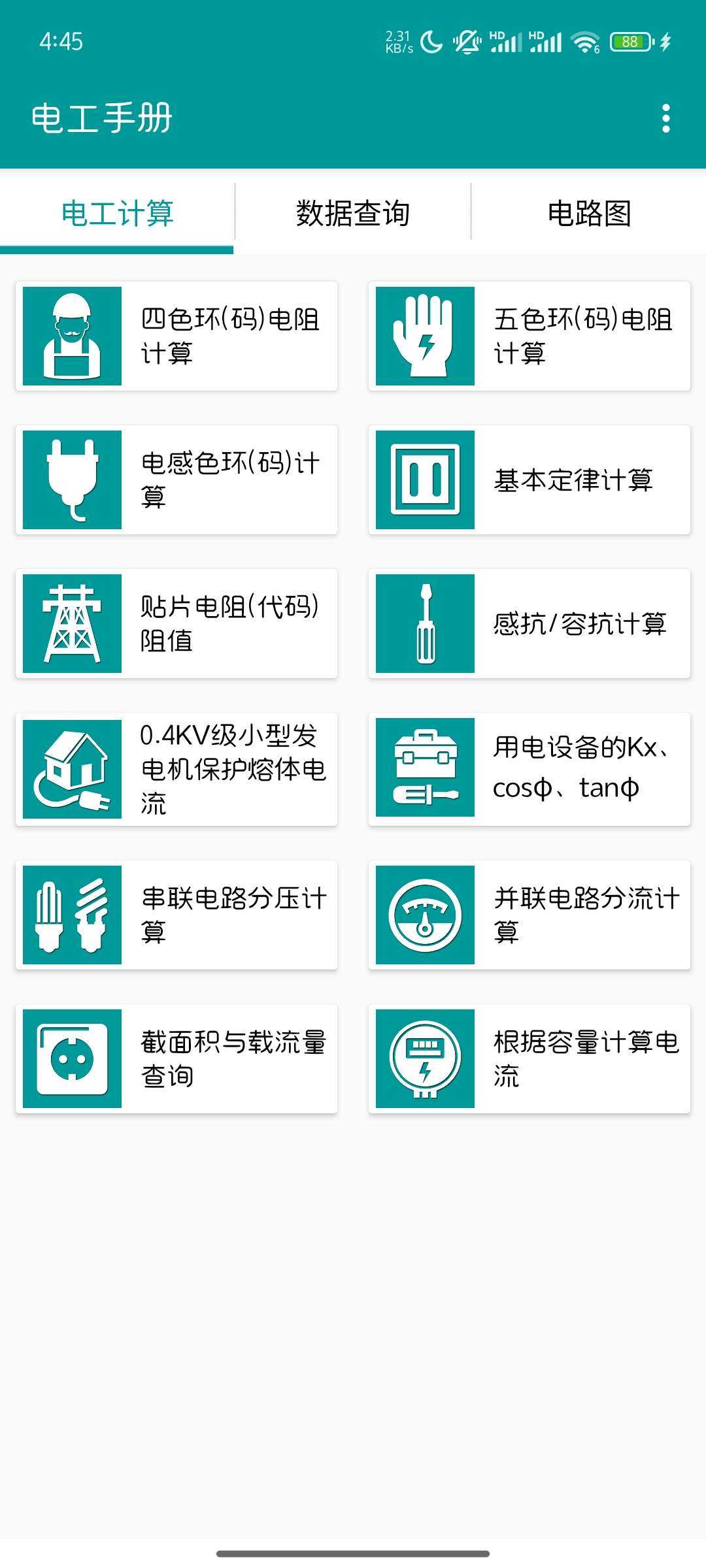706x1568 pixels.
Task: Open the three-dot overflow menu
Action: [x=665, y=118]
